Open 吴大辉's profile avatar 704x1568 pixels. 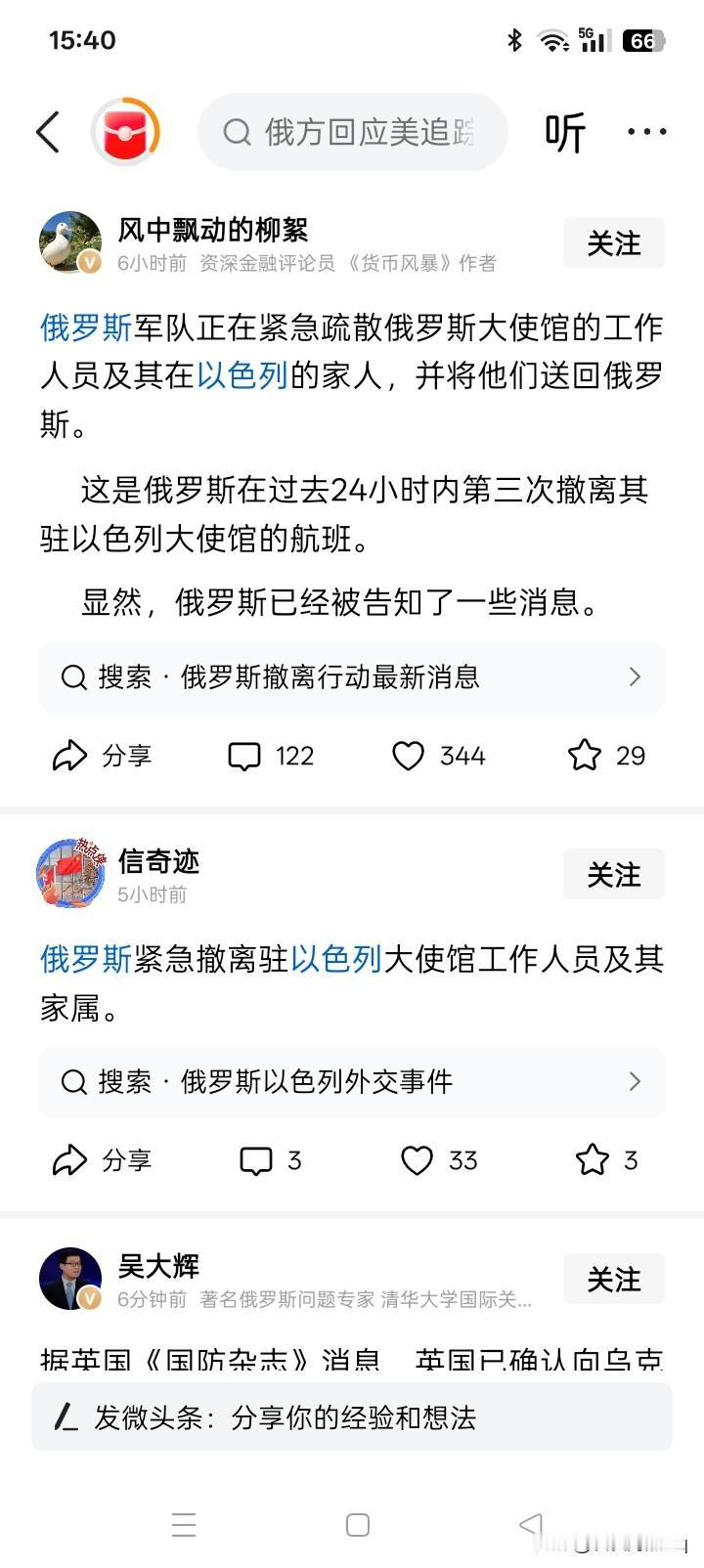point(70,1278)
